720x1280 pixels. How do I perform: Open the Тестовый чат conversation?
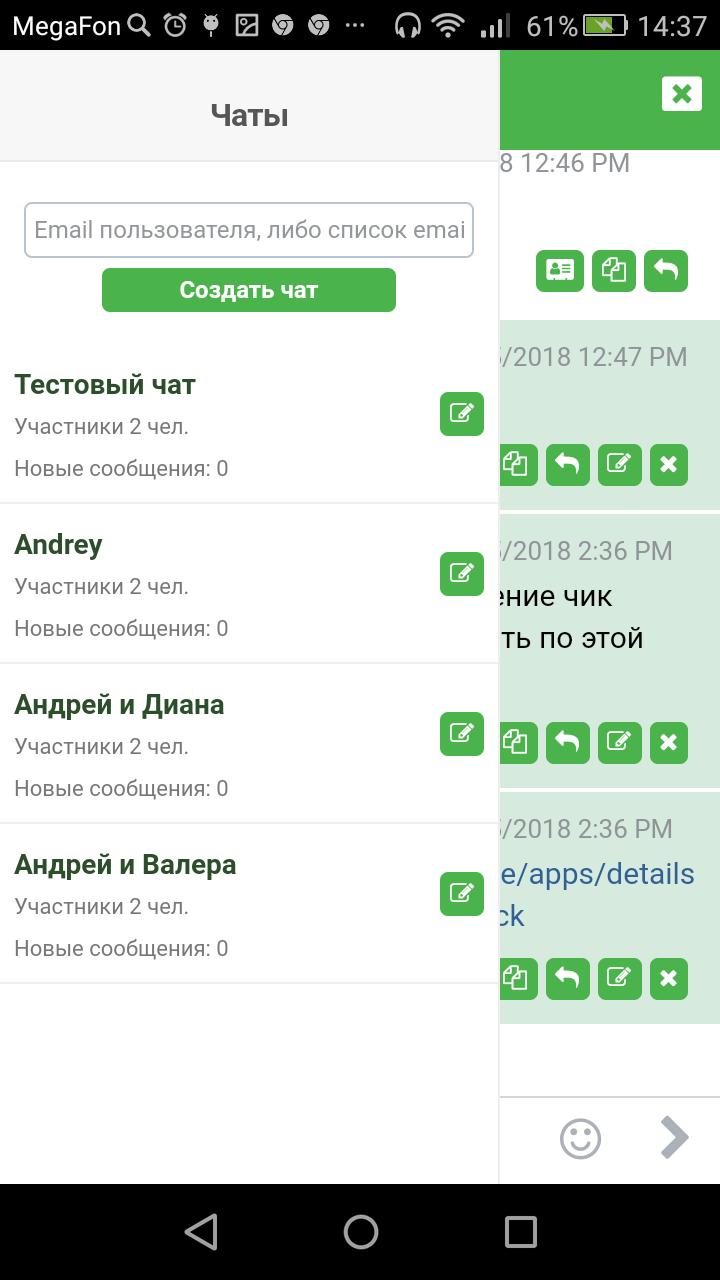pyautogui.click(x=105, y=385)
